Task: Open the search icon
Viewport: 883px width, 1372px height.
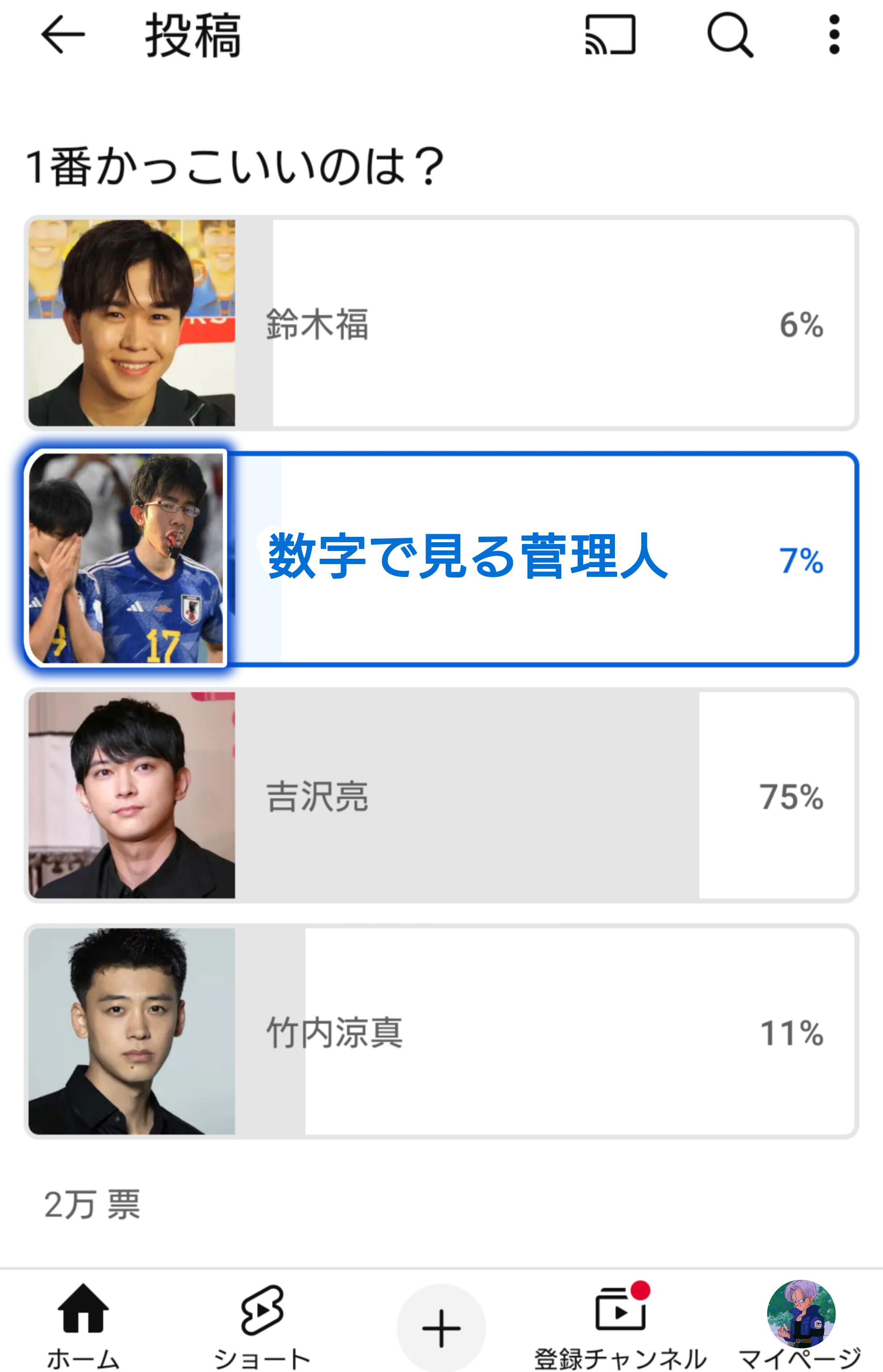Action: (729, 35)
